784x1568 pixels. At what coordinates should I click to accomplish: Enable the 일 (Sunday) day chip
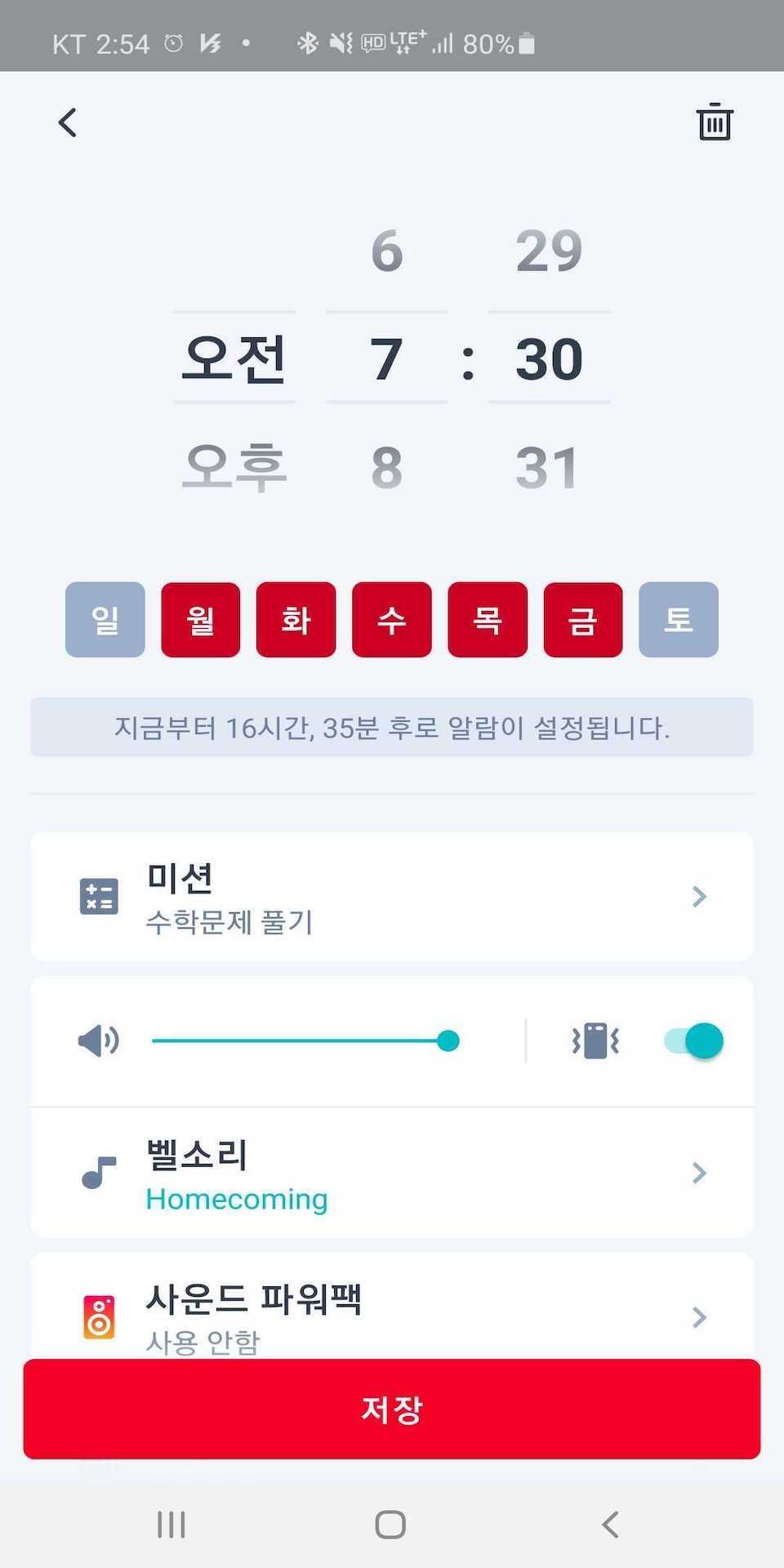[105, 619]
